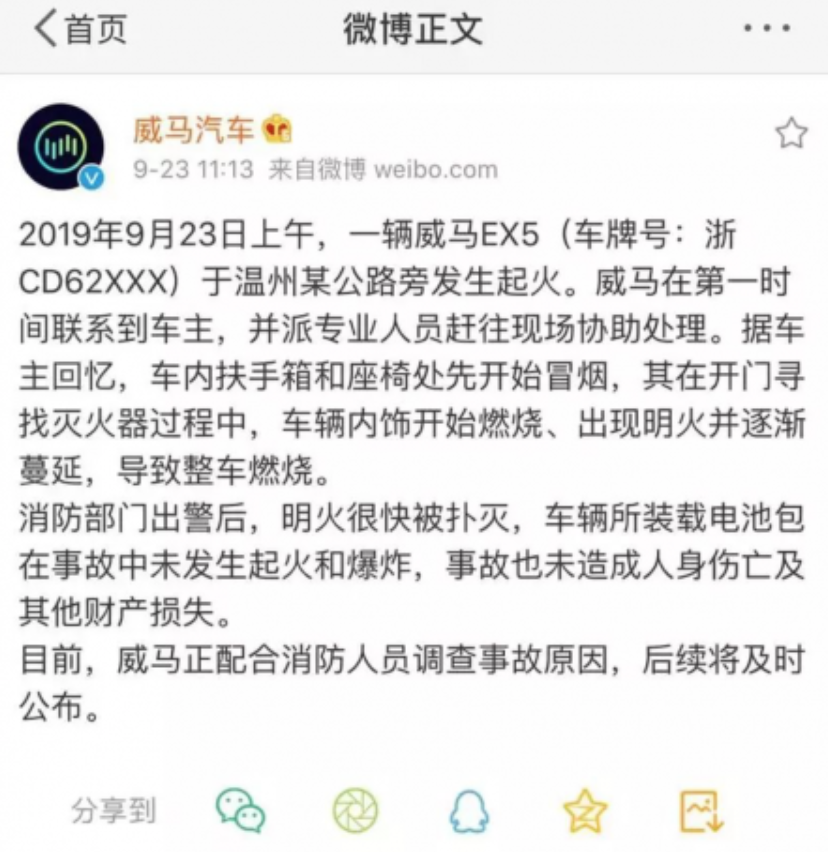Open the three-dot overflow menu
The width and height of the screenshot is (828, 852).
[x=767, y=29]
